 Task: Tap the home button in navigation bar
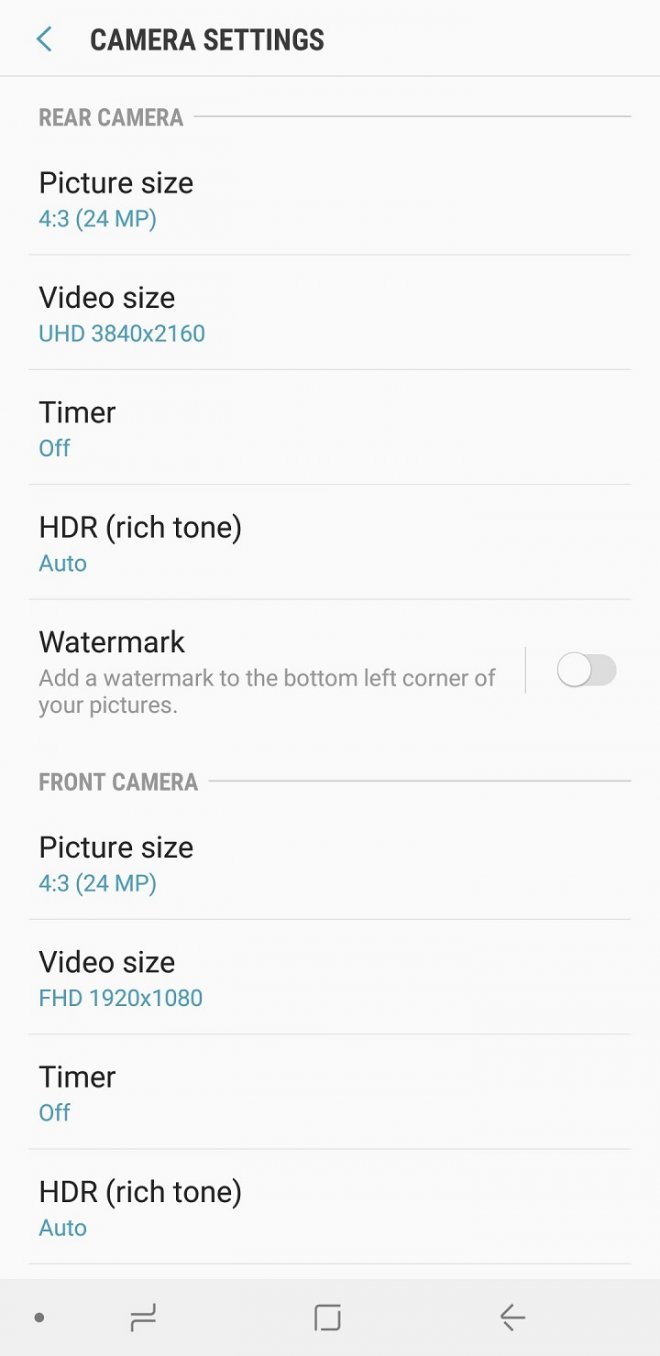[x=327, y=1317]
